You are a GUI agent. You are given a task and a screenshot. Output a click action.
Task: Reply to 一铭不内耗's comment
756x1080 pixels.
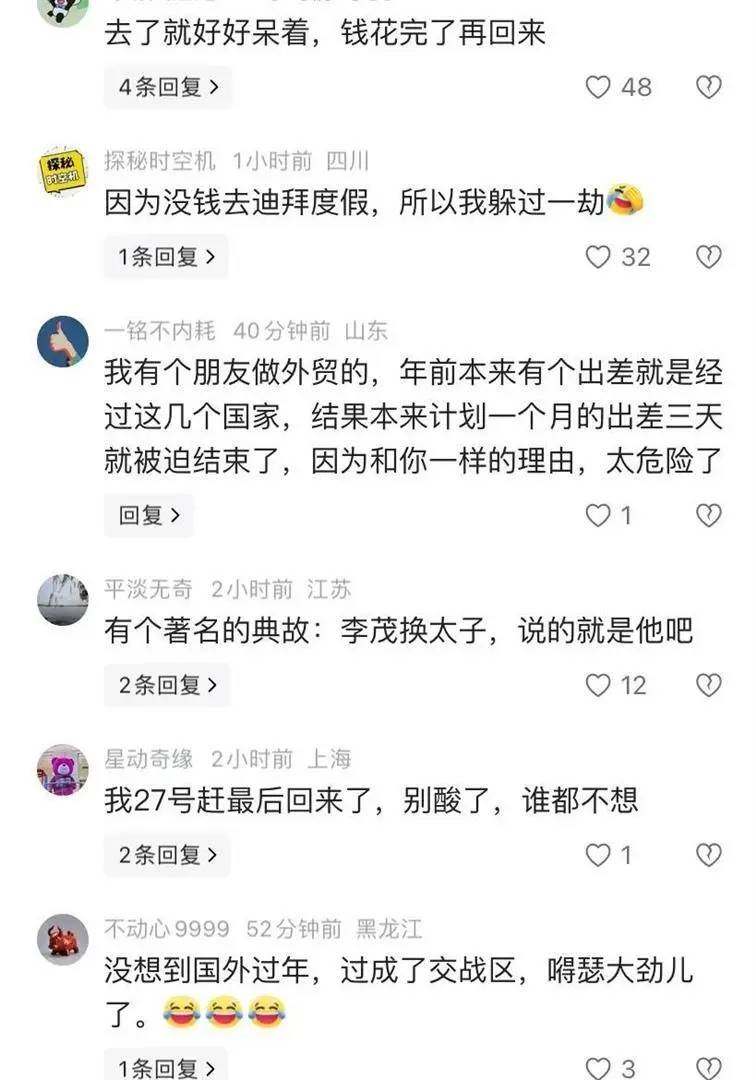click(x=149, y=516)
